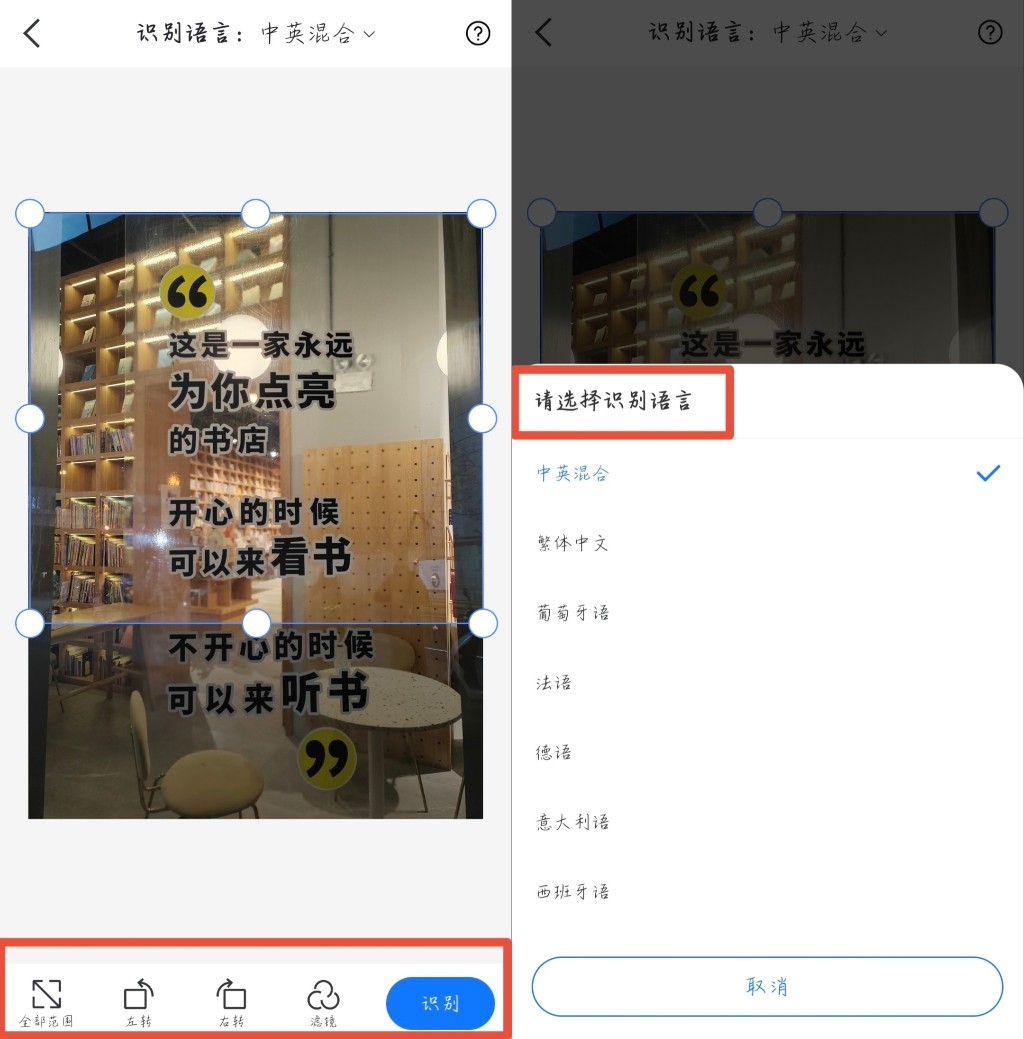This screenshot has height=1039, width=1024.
Task: Open the help question-mark icon
Action: [x=478, y=32]
